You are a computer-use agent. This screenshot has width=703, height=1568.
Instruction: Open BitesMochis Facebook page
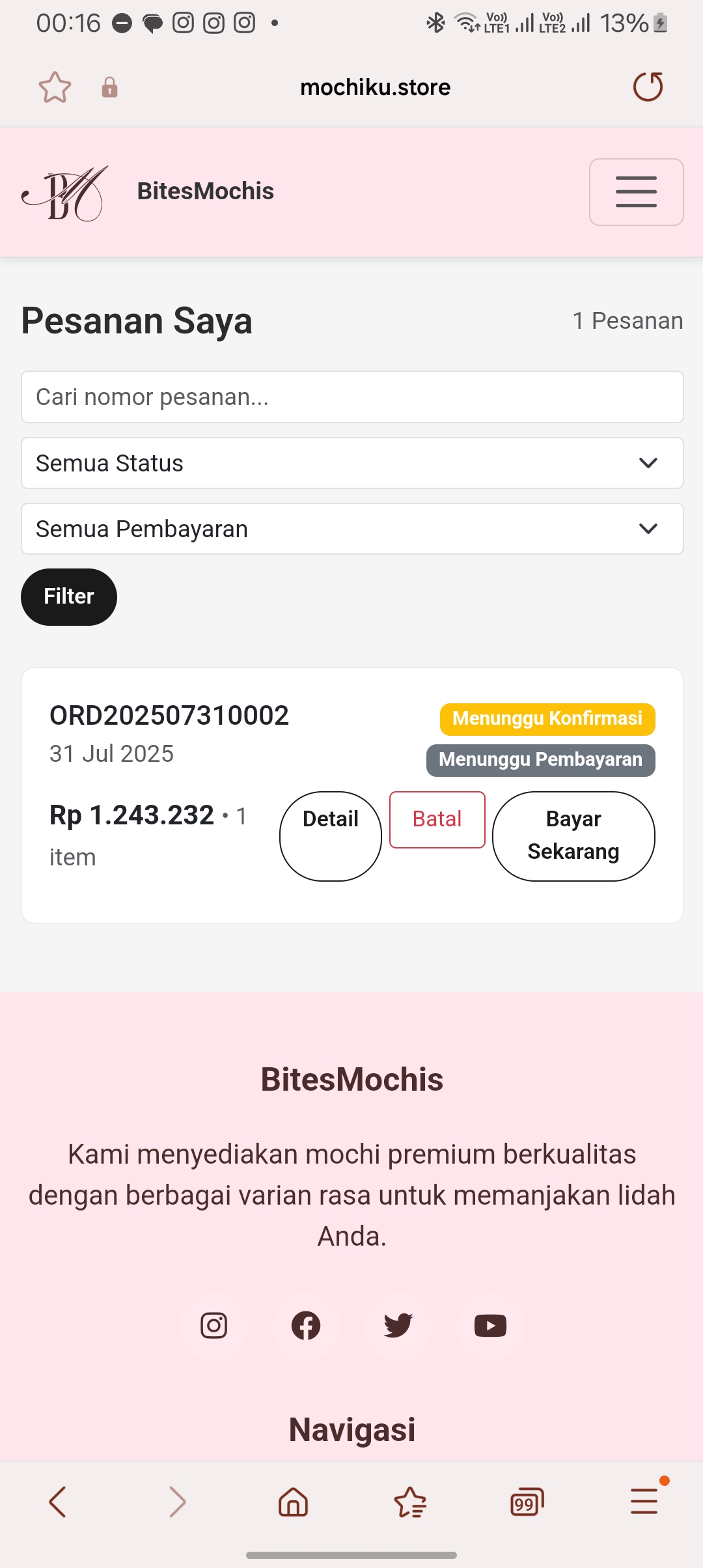[x=306, y=1326]
